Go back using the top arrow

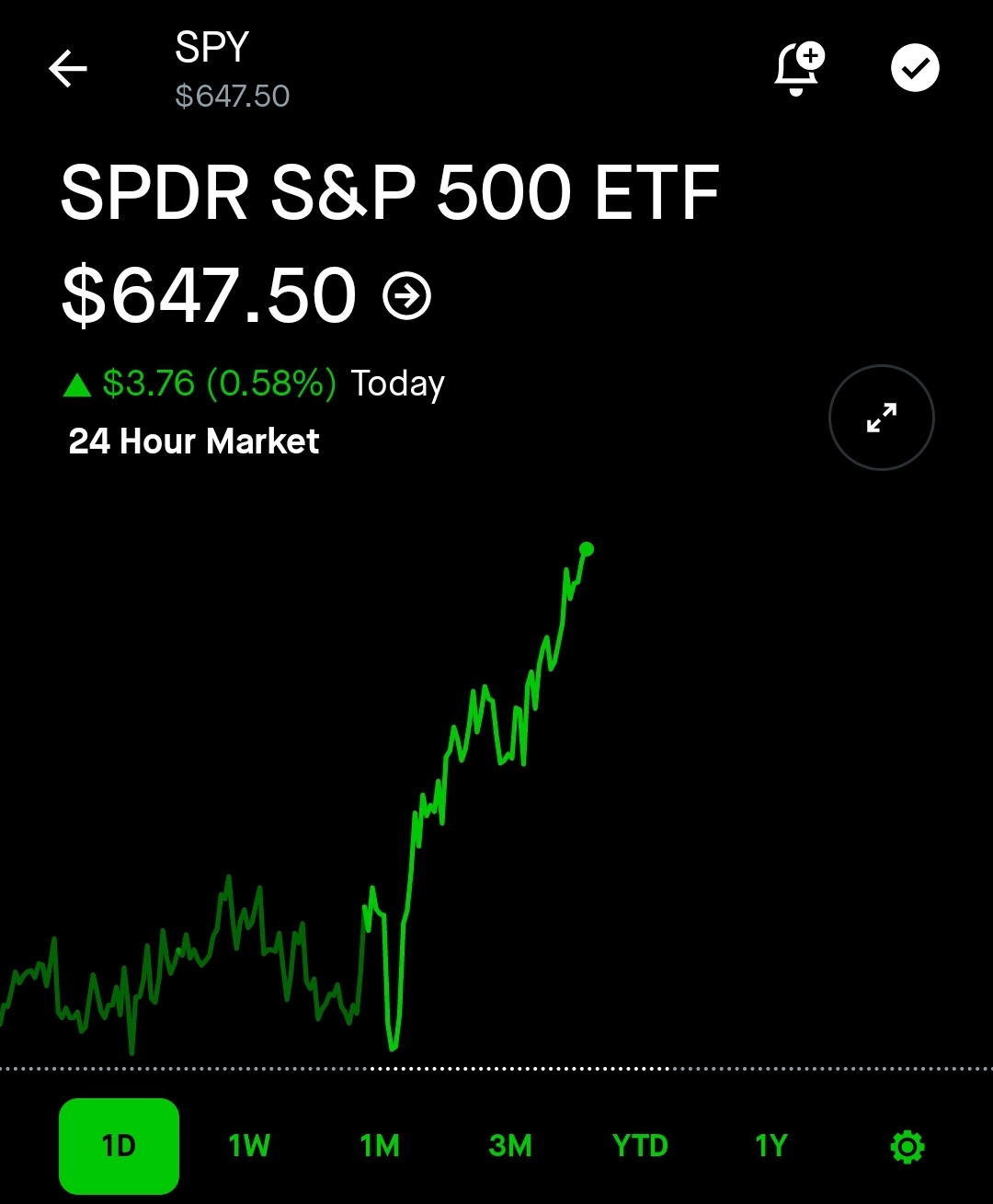click(x=68, y=68)
